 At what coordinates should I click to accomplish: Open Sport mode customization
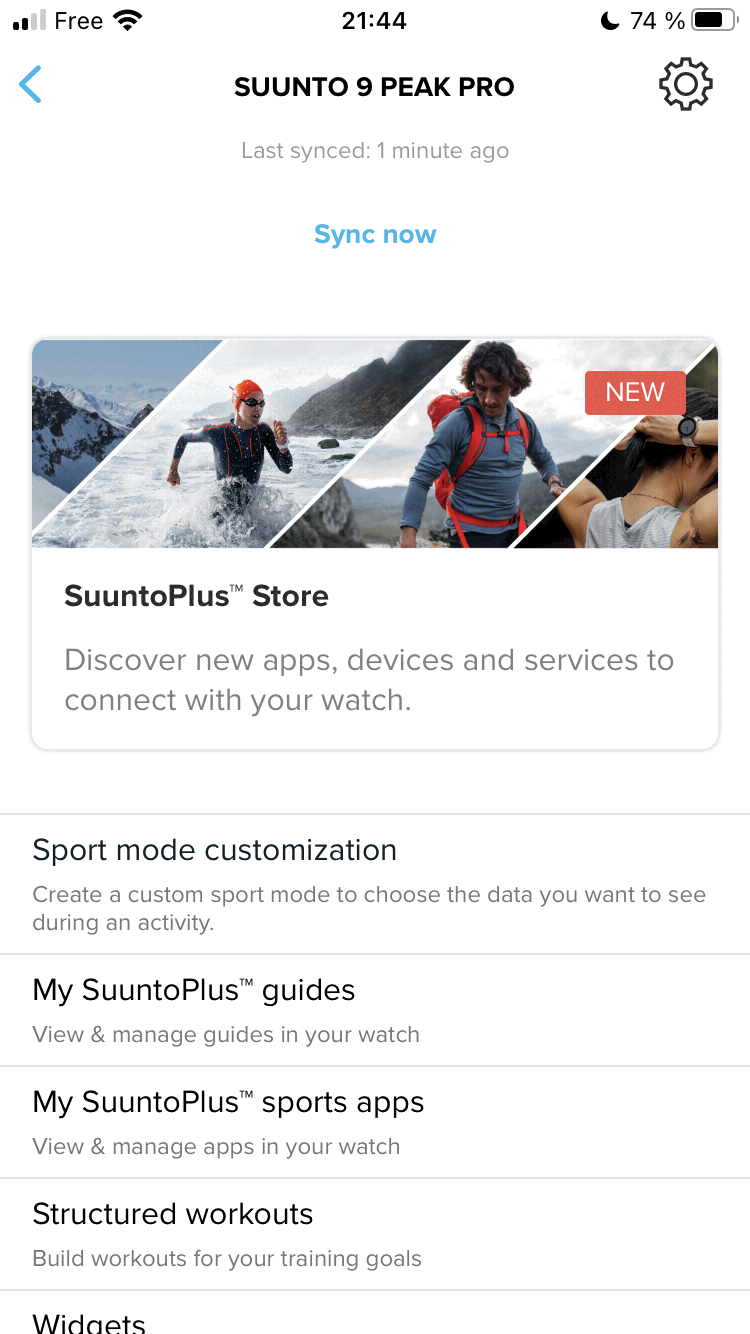375,884
